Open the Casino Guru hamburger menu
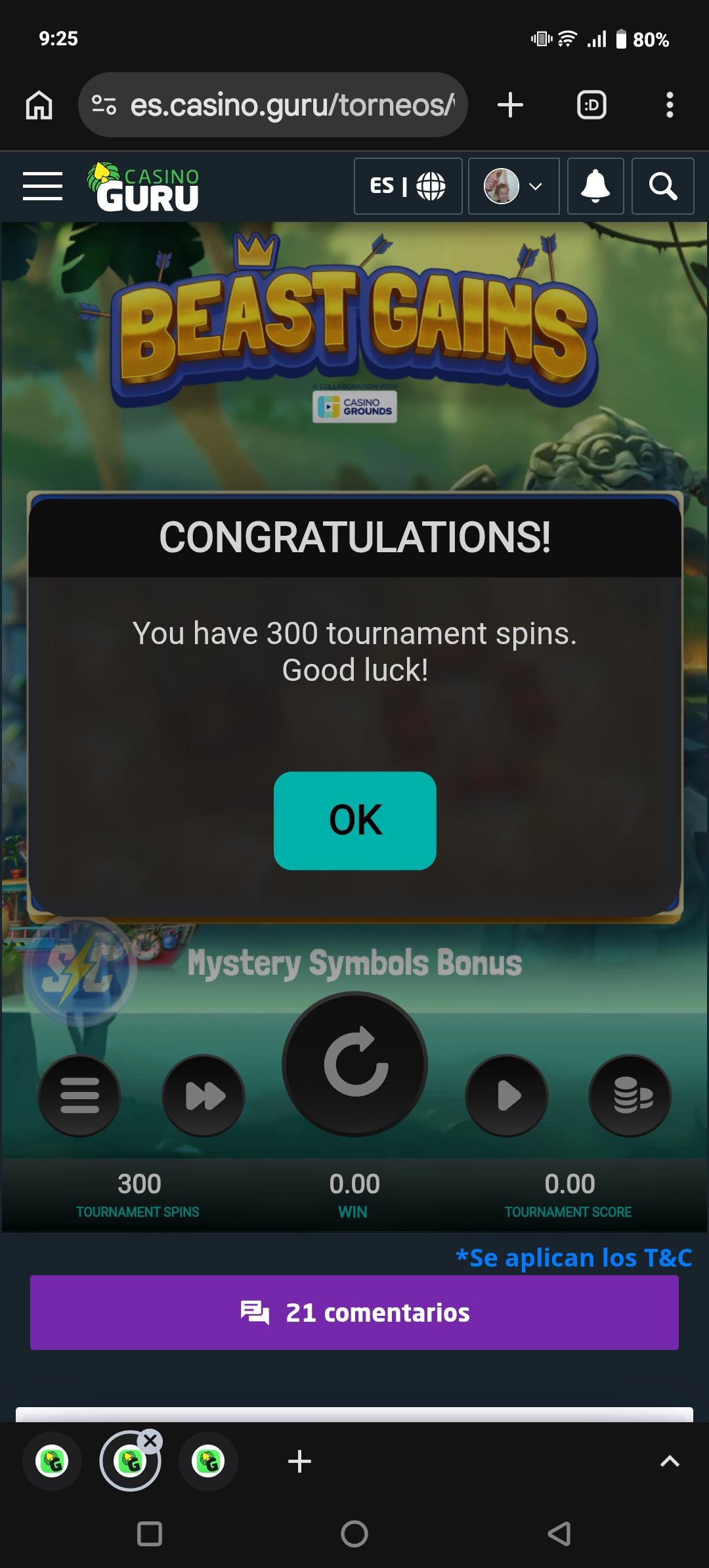Screen dimensions: 709x1568 pyautogui.click(x=43, y=186)
